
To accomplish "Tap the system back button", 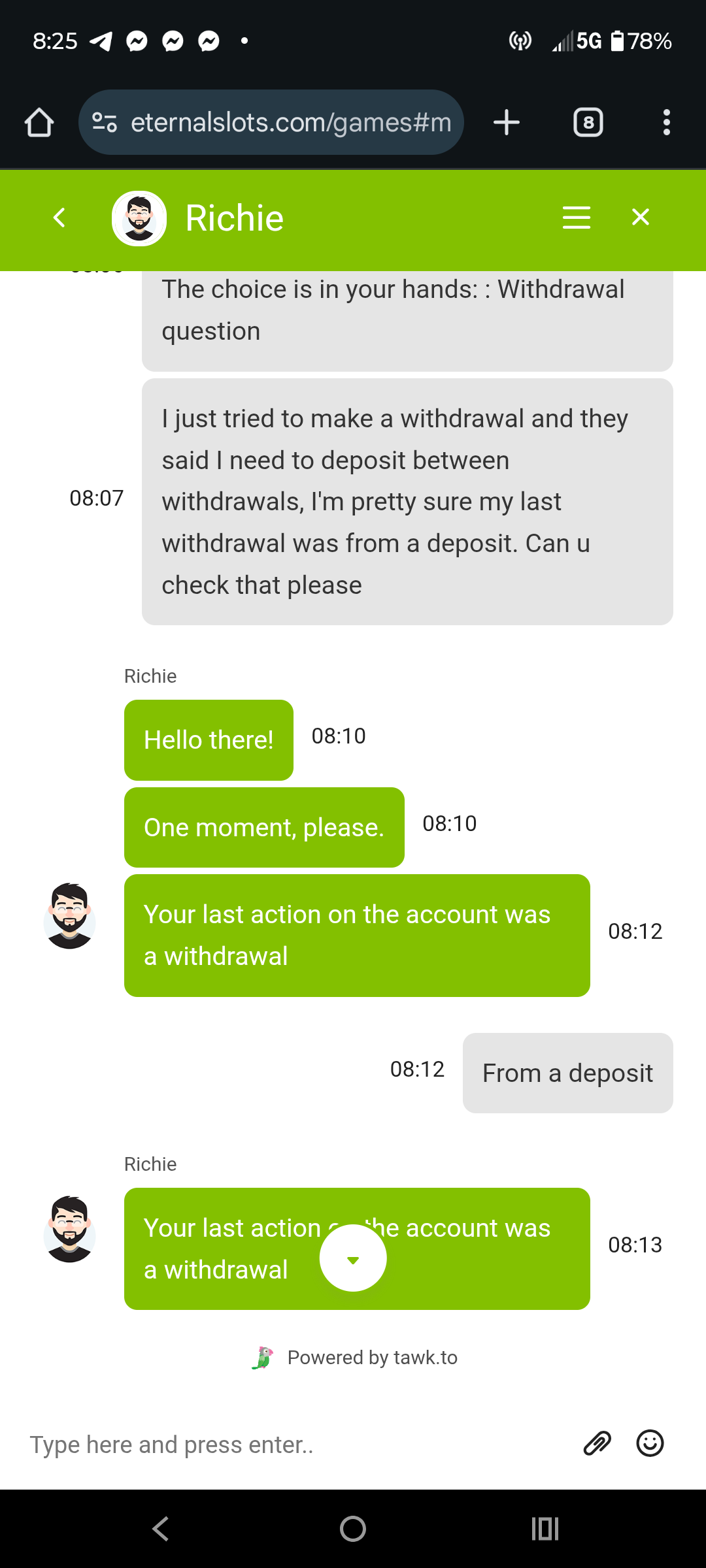I will tap(160, 1529).
